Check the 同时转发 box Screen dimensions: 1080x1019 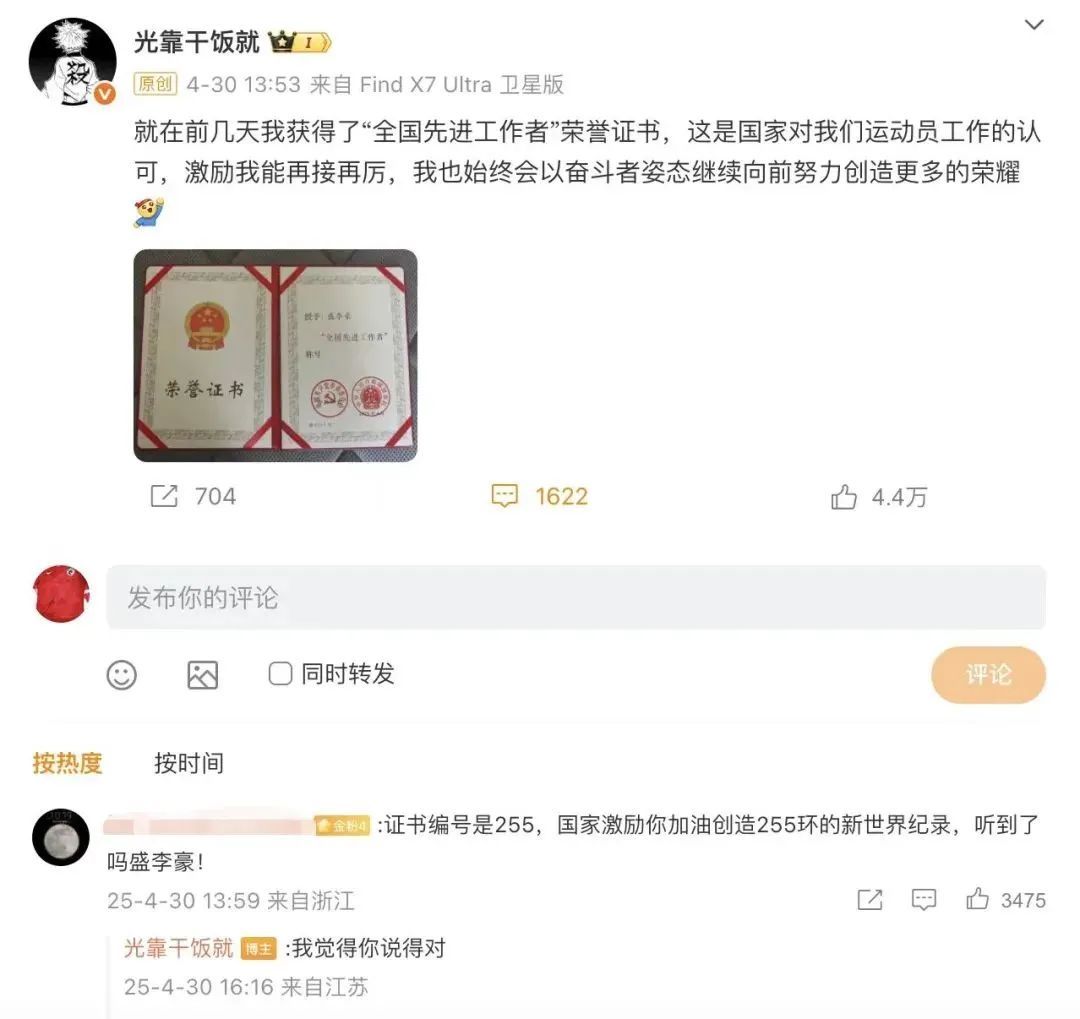tap(281, 674)
